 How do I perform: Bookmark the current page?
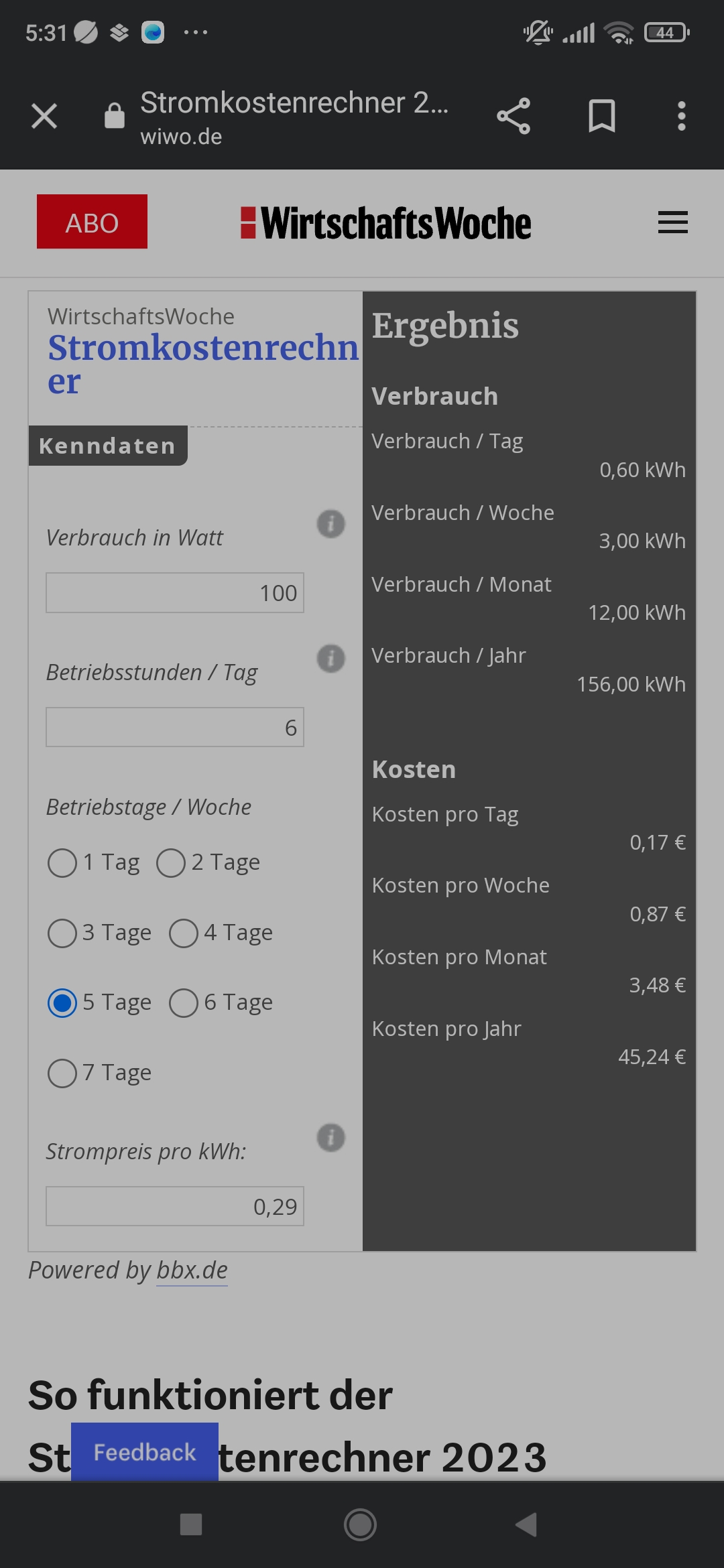pos(601,117)
